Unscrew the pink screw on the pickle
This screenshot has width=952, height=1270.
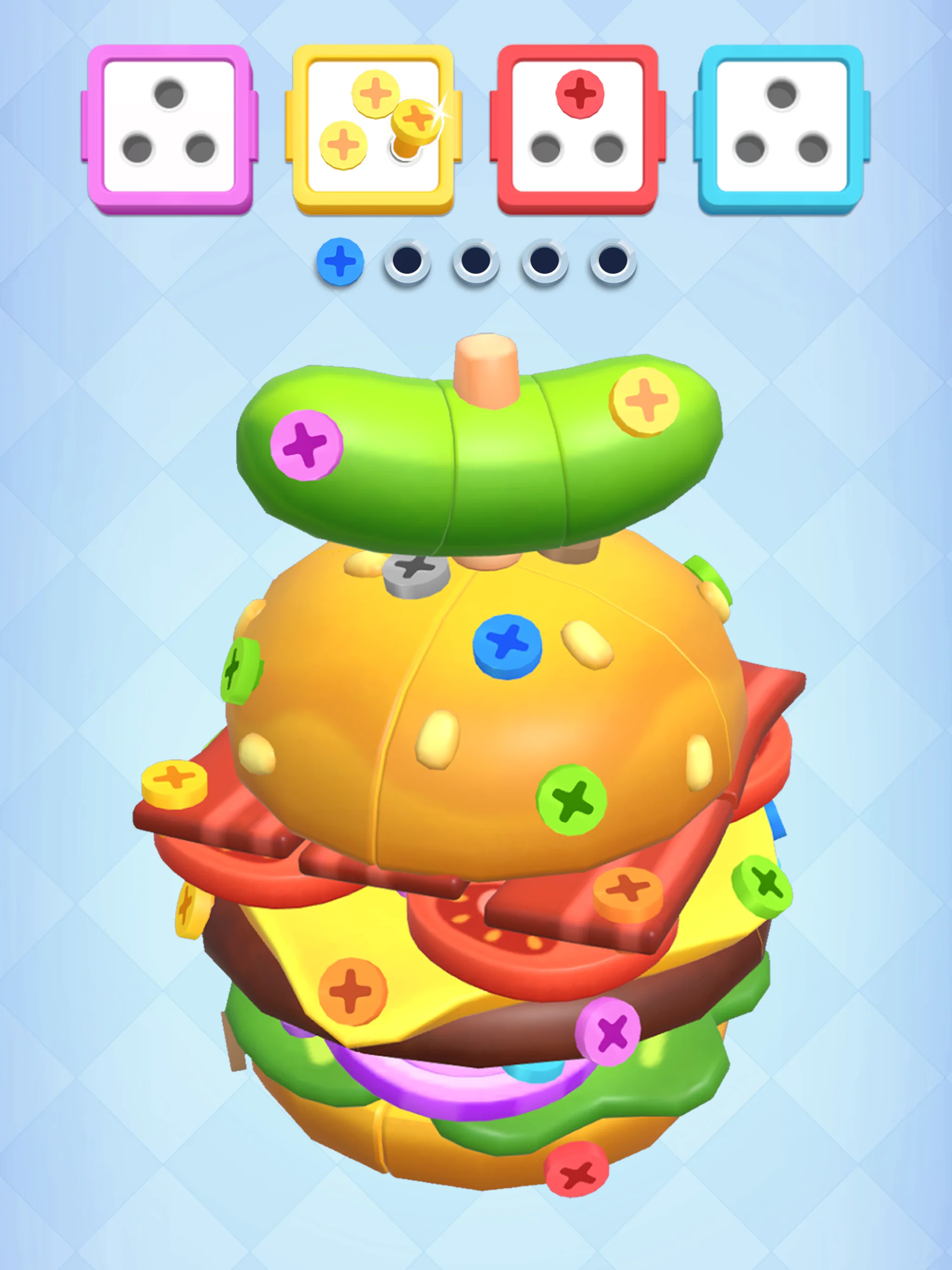306,444
